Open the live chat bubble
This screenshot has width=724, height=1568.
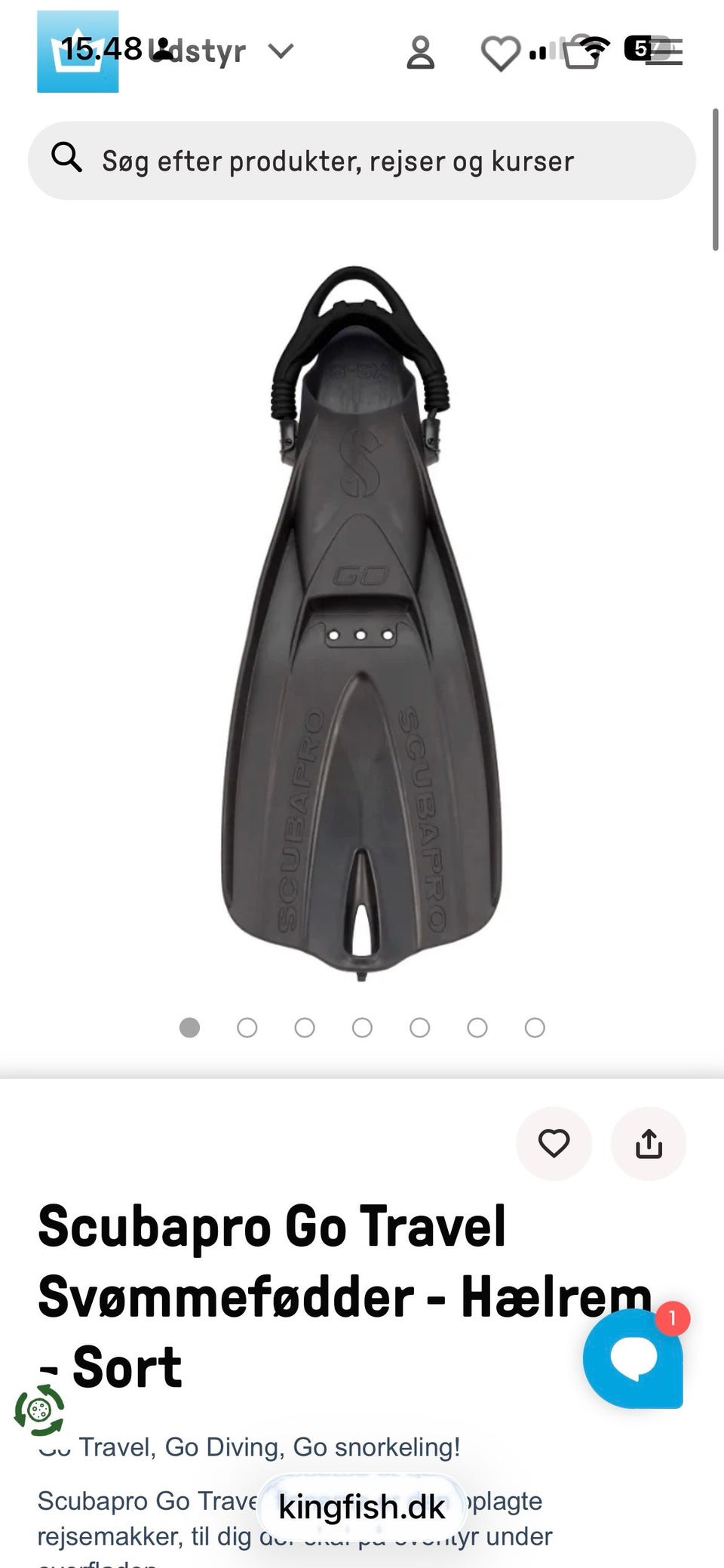click(x=633, y=1358)
